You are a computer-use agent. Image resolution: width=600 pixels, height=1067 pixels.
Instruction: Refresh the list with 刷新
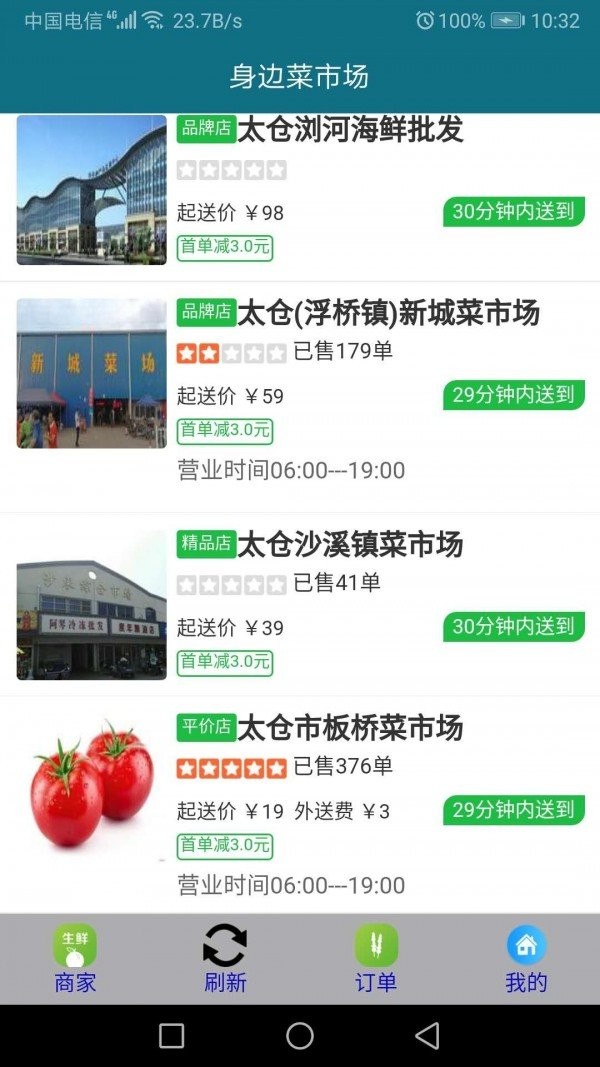coord(225,959)
